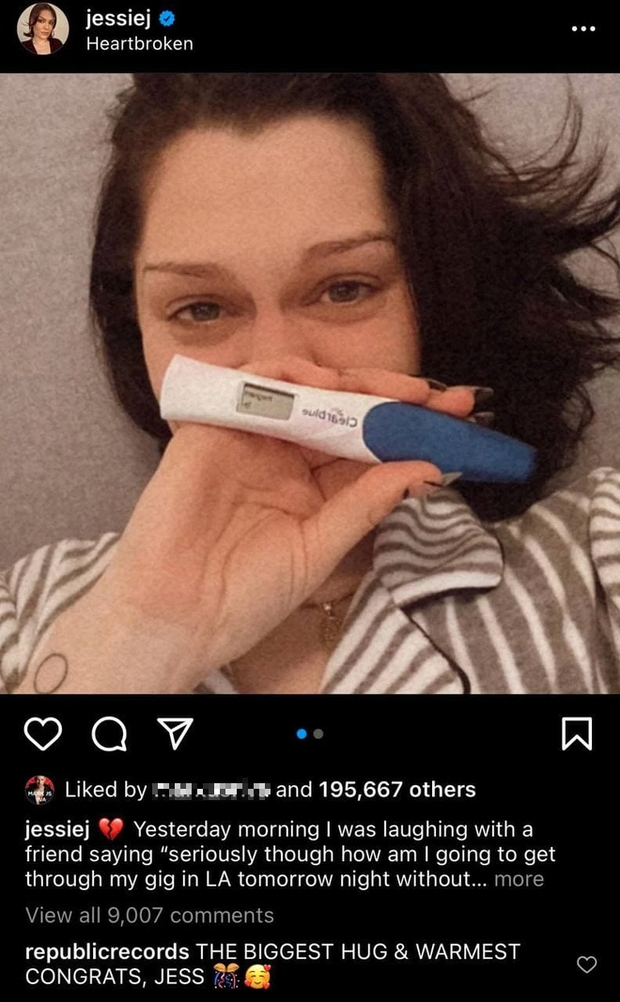Tap the carousel page indicator dots

point(310,734)
